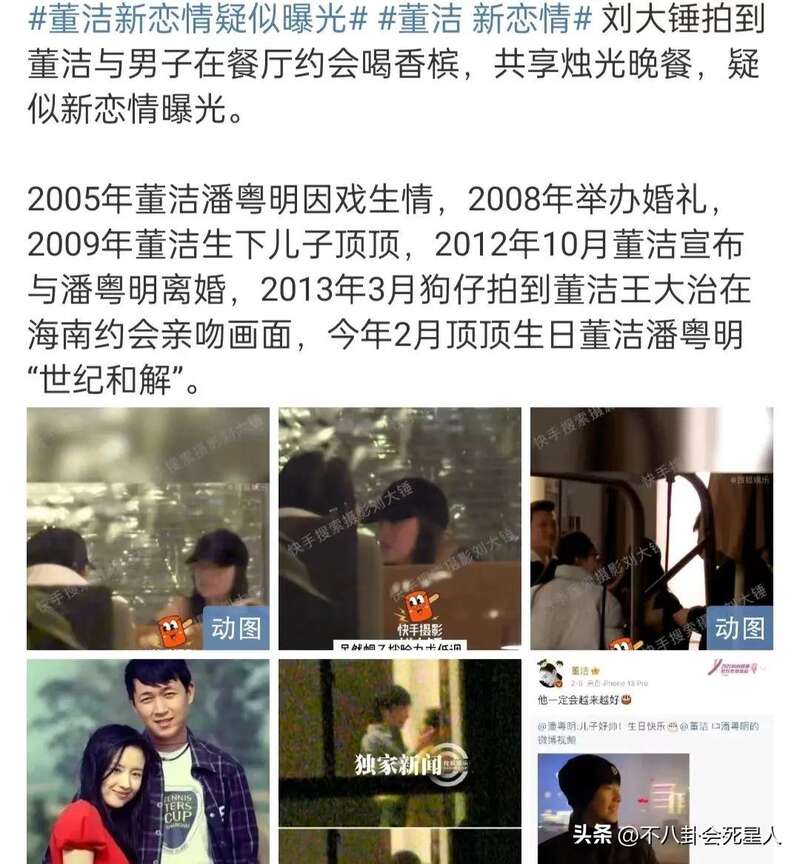Image resolution: width=800 pixels, height=864 pixels.
Task: View the couple photo with the red dress
Action: (x=148, y=760)
